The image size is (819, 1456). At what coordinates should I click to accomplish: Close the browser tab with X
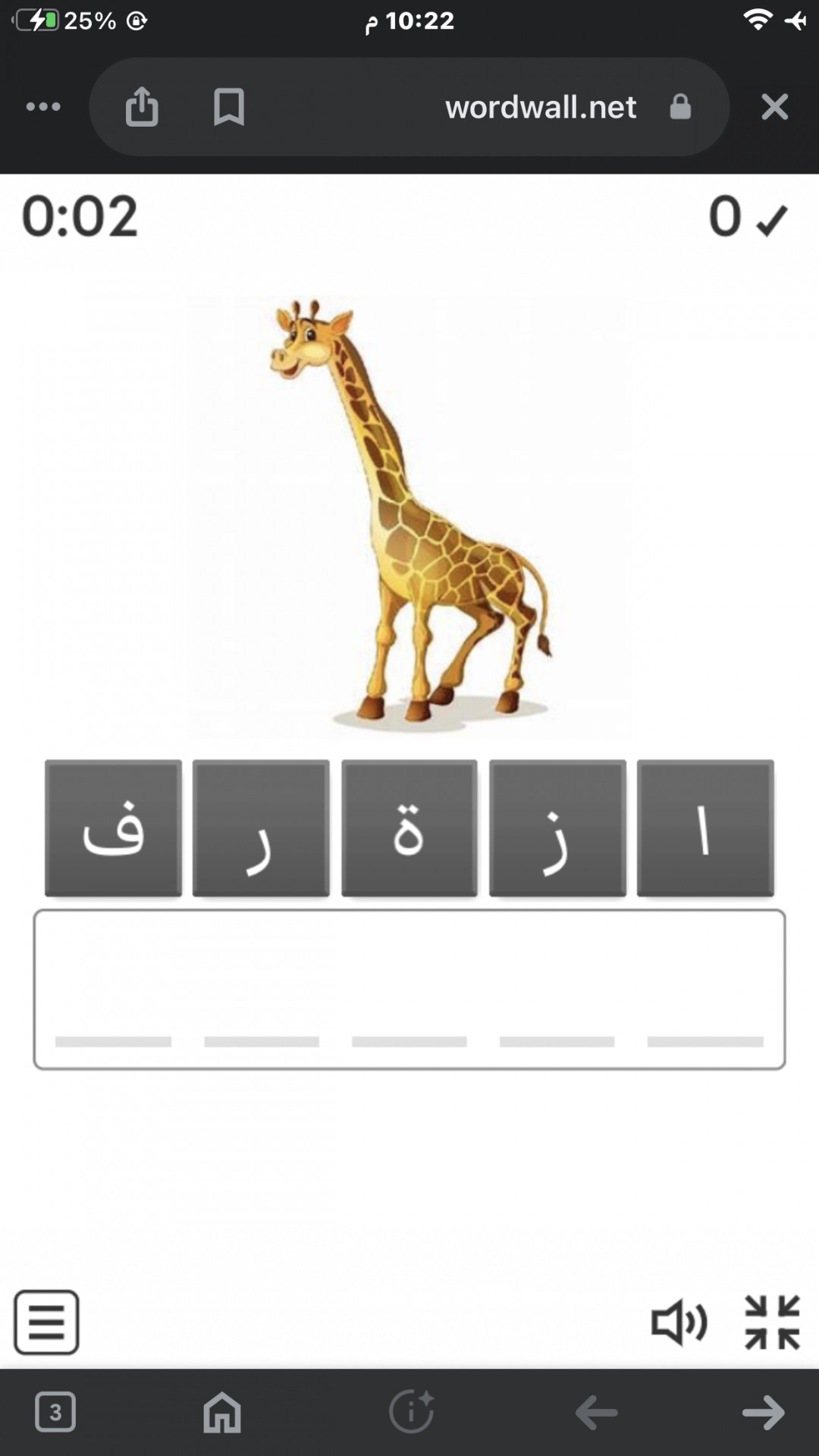point(774,107)
